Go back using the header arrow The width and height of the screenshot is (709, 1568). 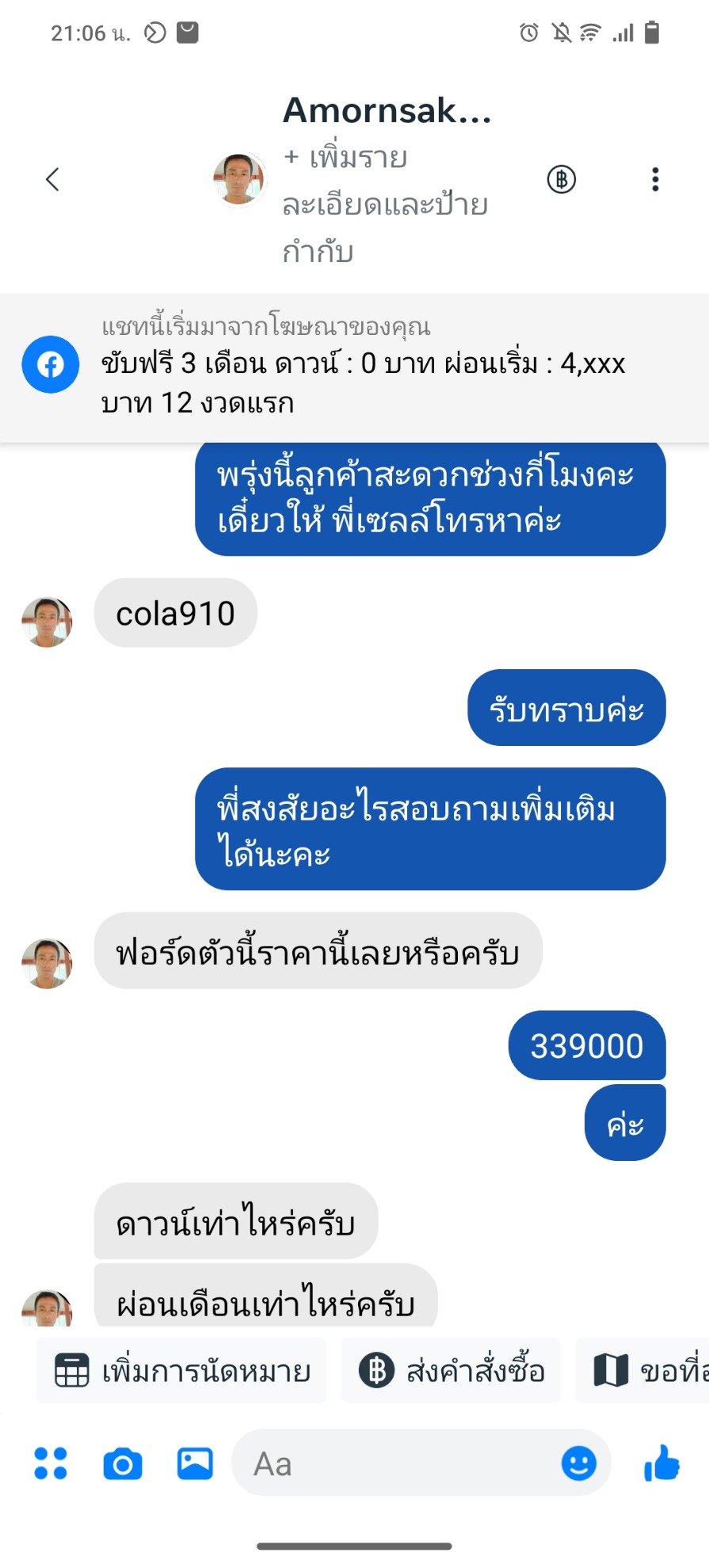click(x=52, y=180)
